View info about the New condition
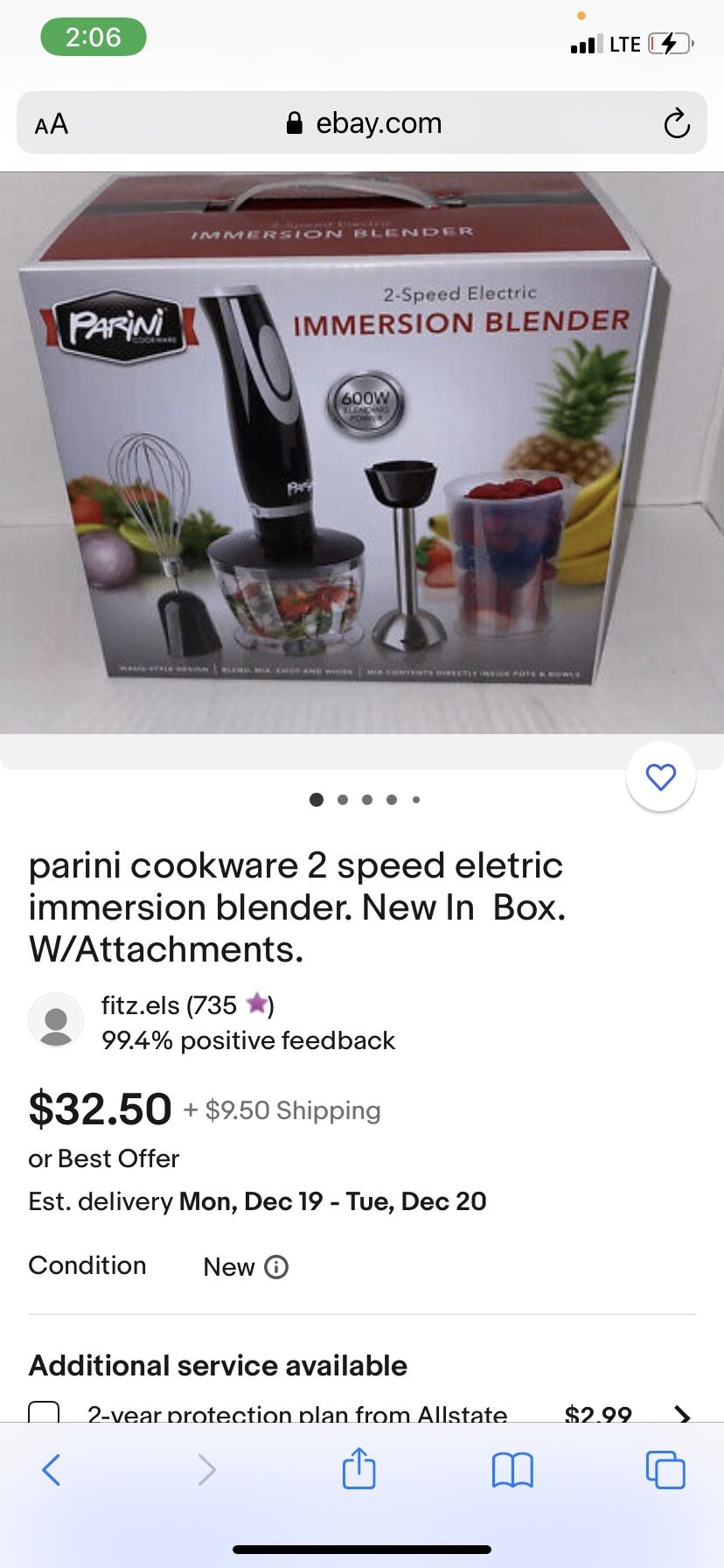Viewport: 724px width, 1568px height. pyautogui.click(x=276, y=1267)
